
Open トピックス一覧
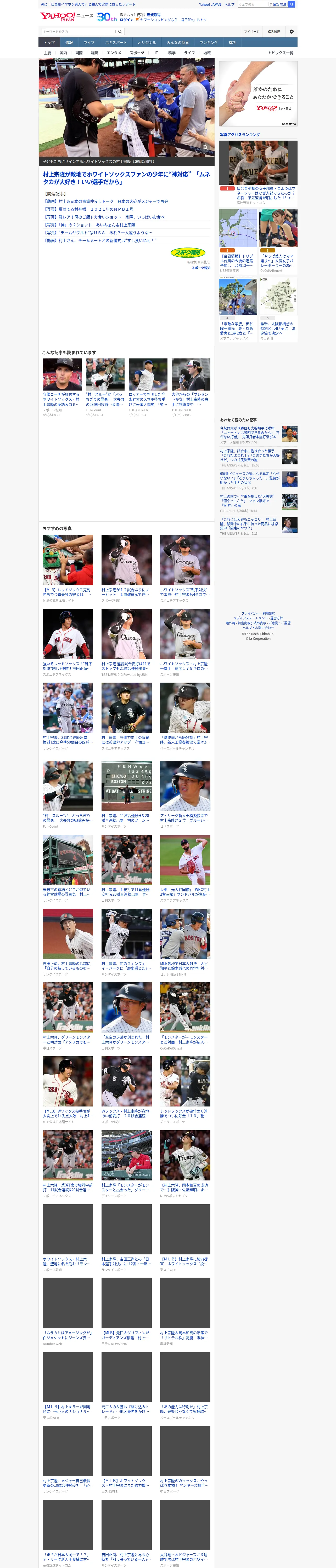point(281,53)
